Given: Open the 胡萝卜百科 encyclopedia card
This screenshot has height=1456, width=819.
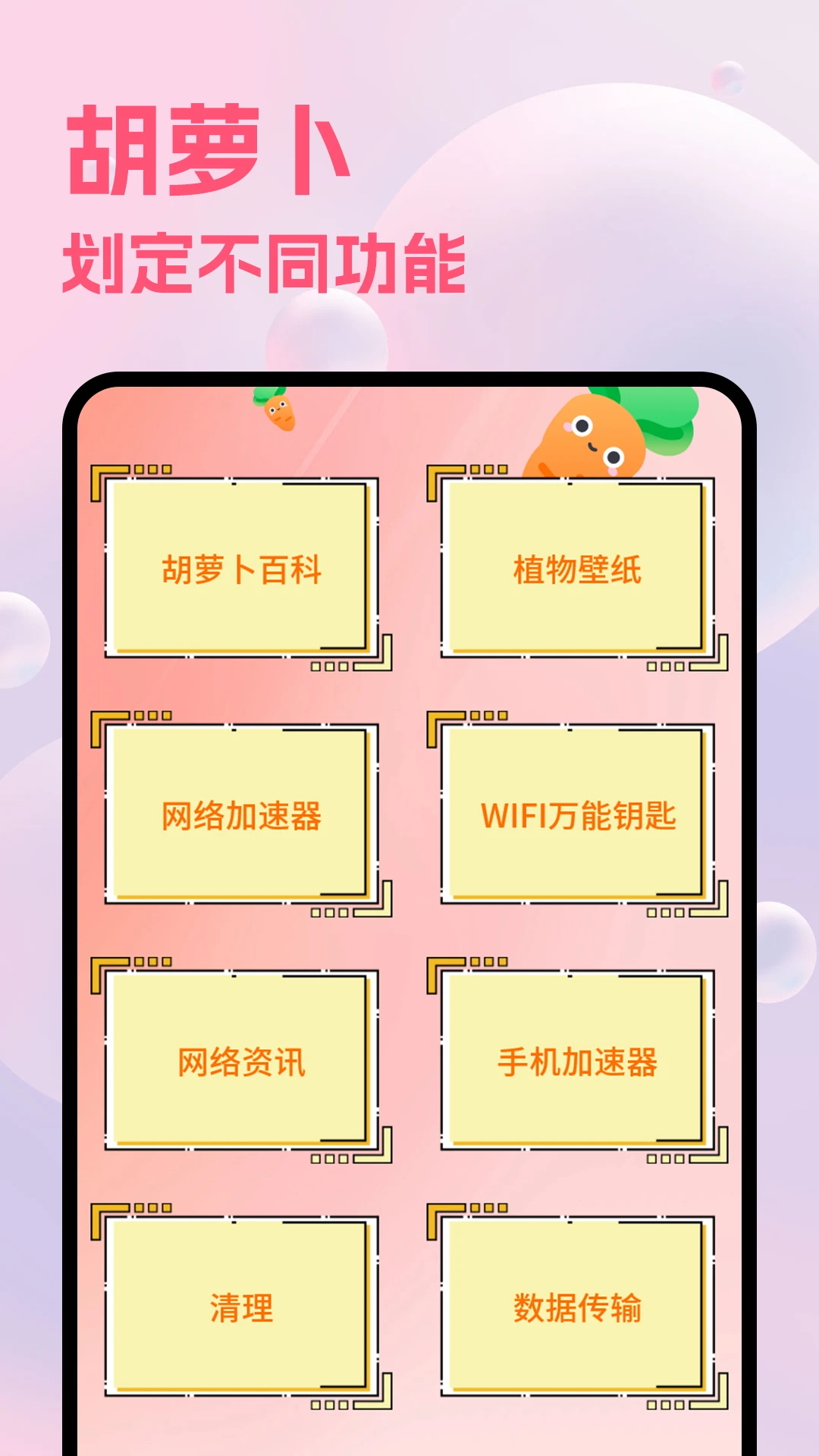Looking at the screenshot, I should [243, 569].
